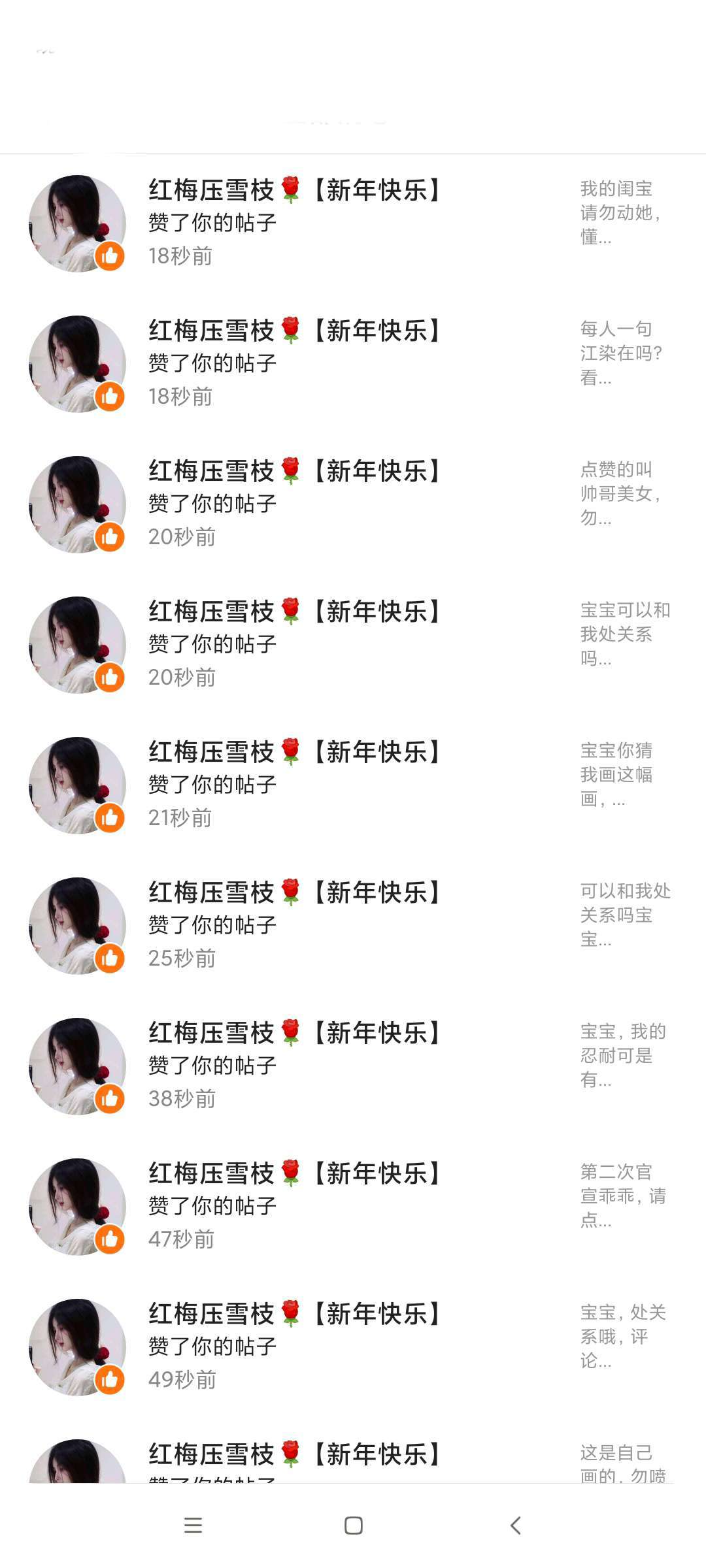Return to the phone's home screen
This screenshot has width=706, height=1568.
pyautogui.click(x=353, y=1526)
